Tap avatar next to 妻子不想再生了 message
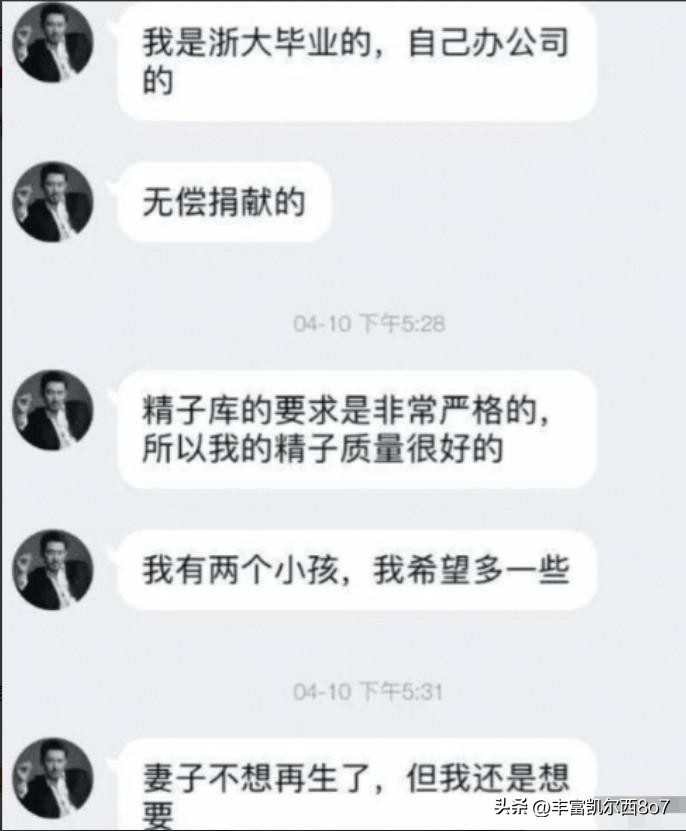The height and width of the screenshot is (831, 686). (52, 778)
